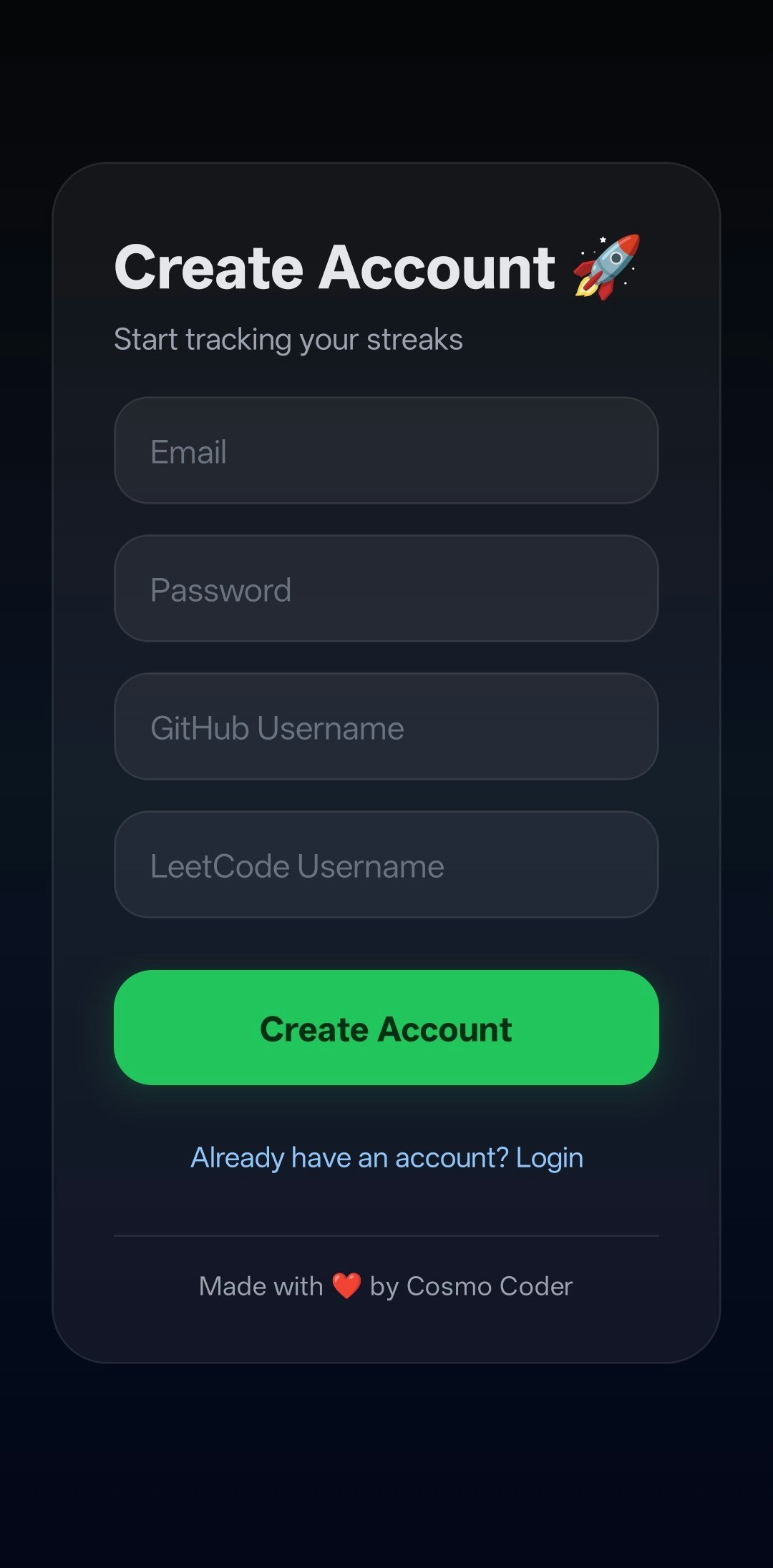Click the Email placeholder text
Image resolution: width=773 pixels, height=1568 pixels.
(x=188, y=451)
